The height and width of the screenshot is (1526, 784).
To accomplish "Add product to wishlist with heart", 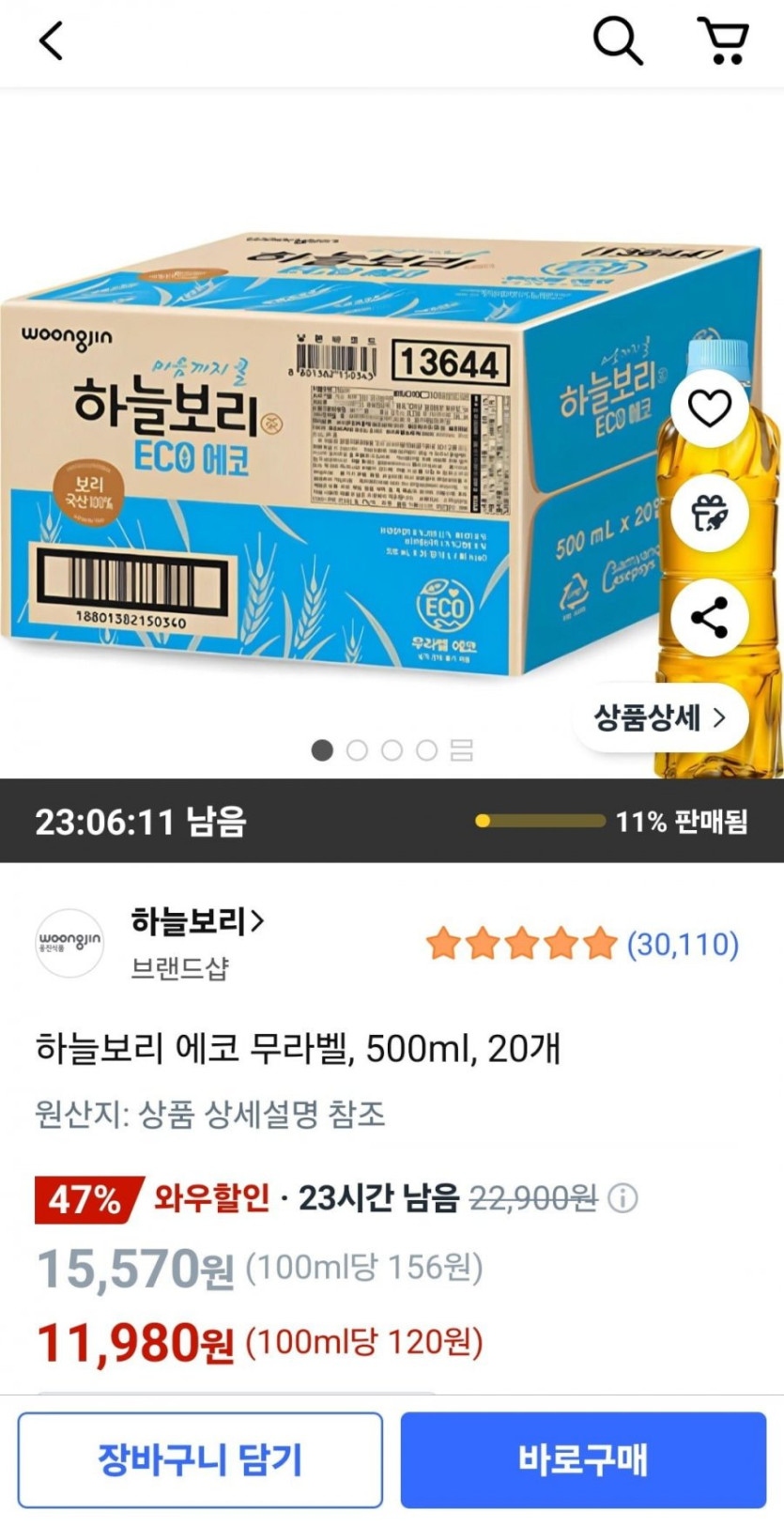I will 709,408.
